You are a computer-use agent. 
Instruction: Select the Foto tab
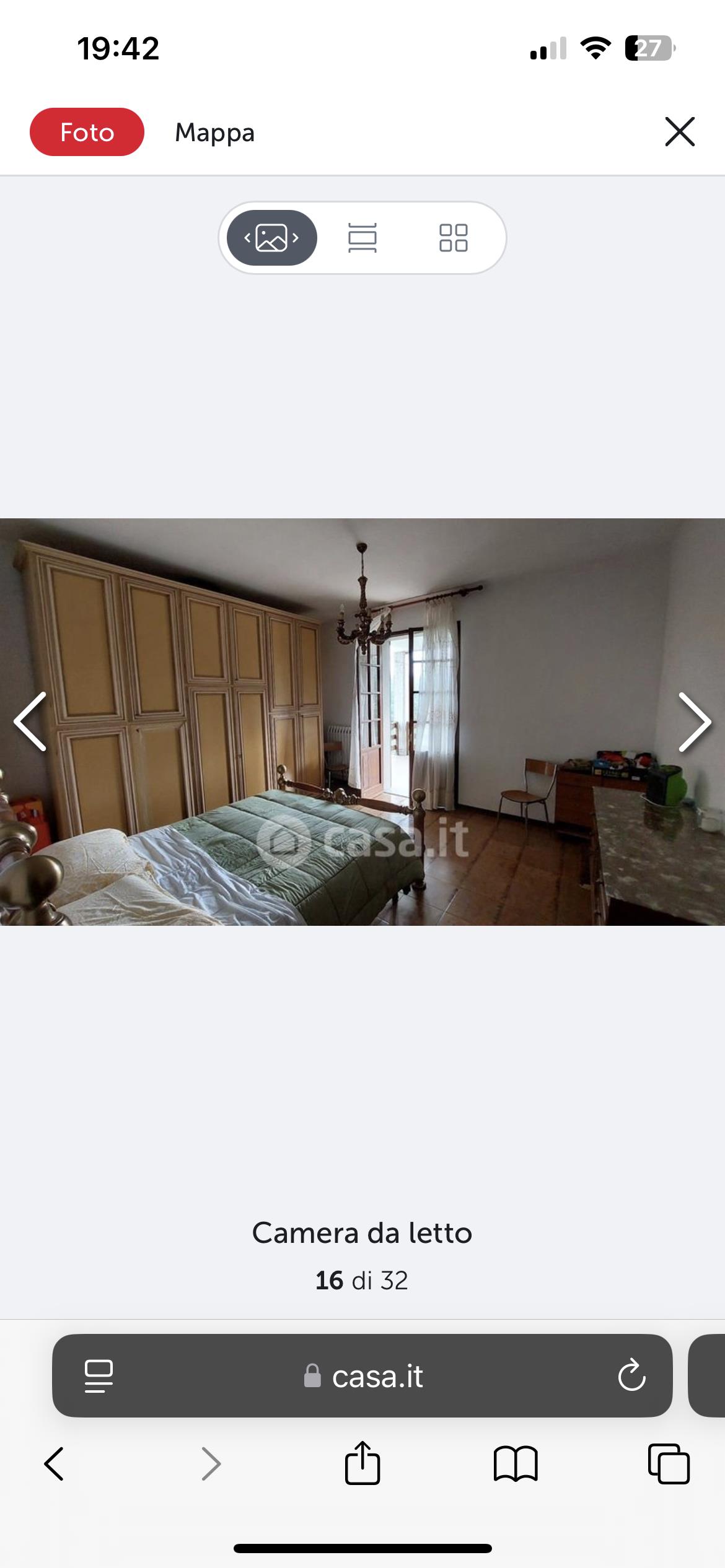click(87, 132)
